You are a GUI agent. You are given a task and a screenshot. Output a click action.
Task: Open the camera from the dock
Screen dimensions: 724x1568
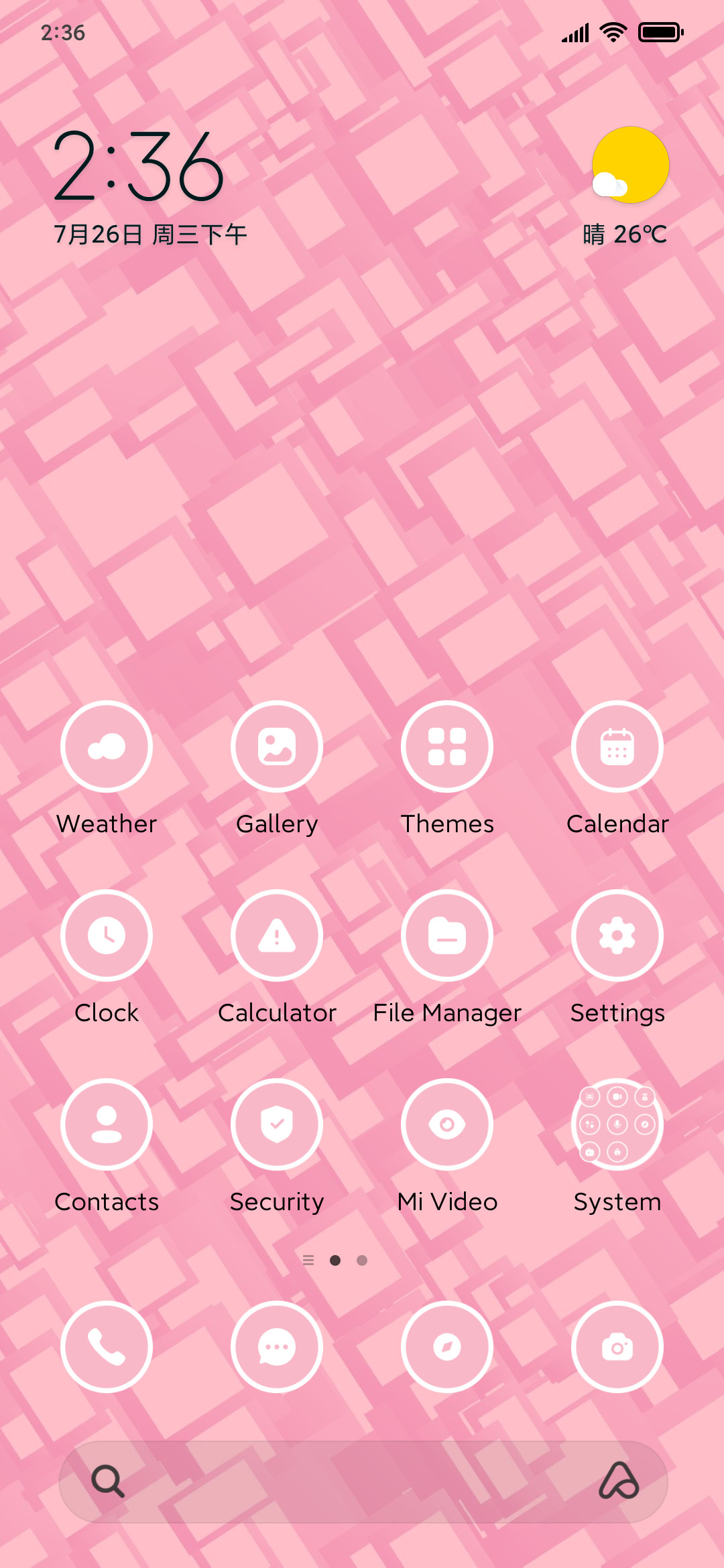coord(617,1347)
